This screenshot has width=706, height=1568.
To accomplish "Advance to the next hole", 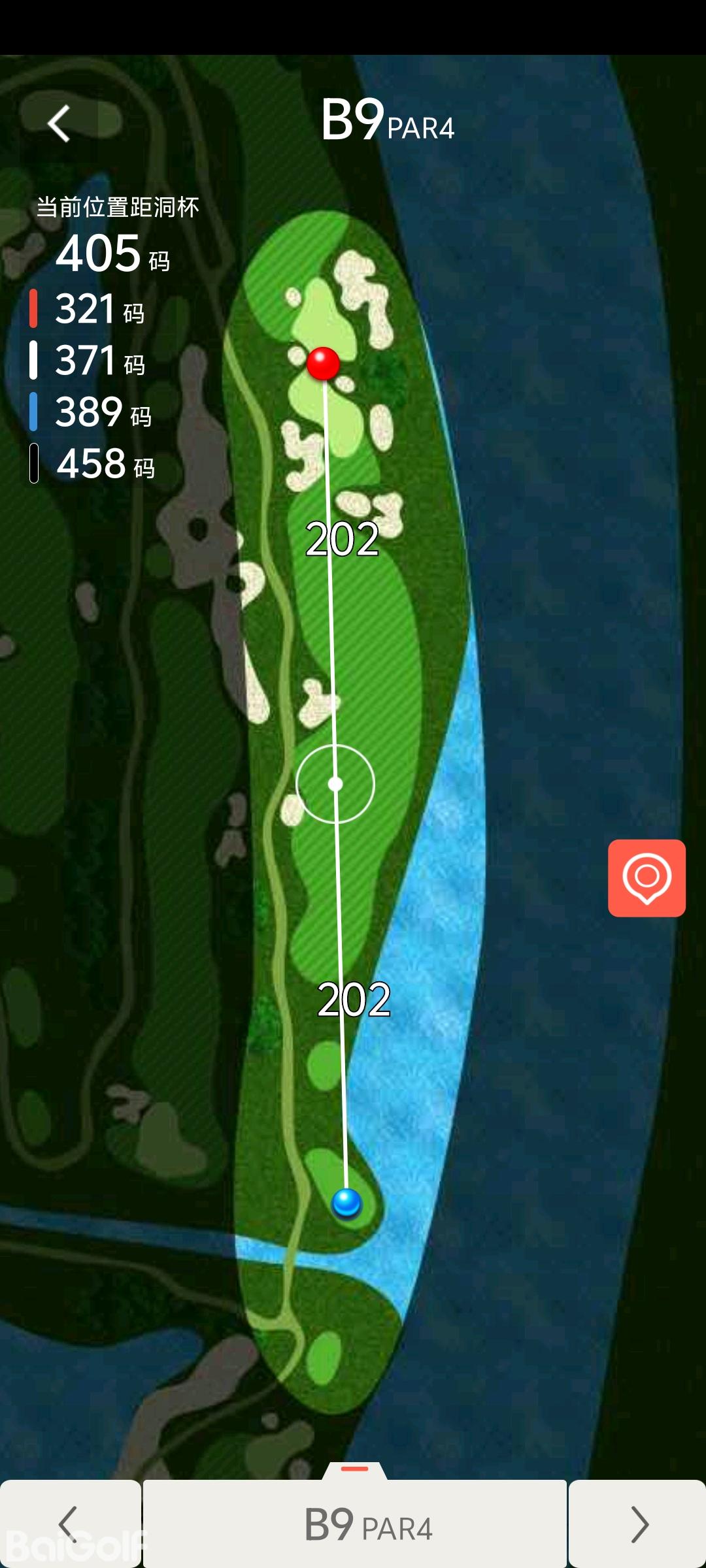I will coord(637,1524).
